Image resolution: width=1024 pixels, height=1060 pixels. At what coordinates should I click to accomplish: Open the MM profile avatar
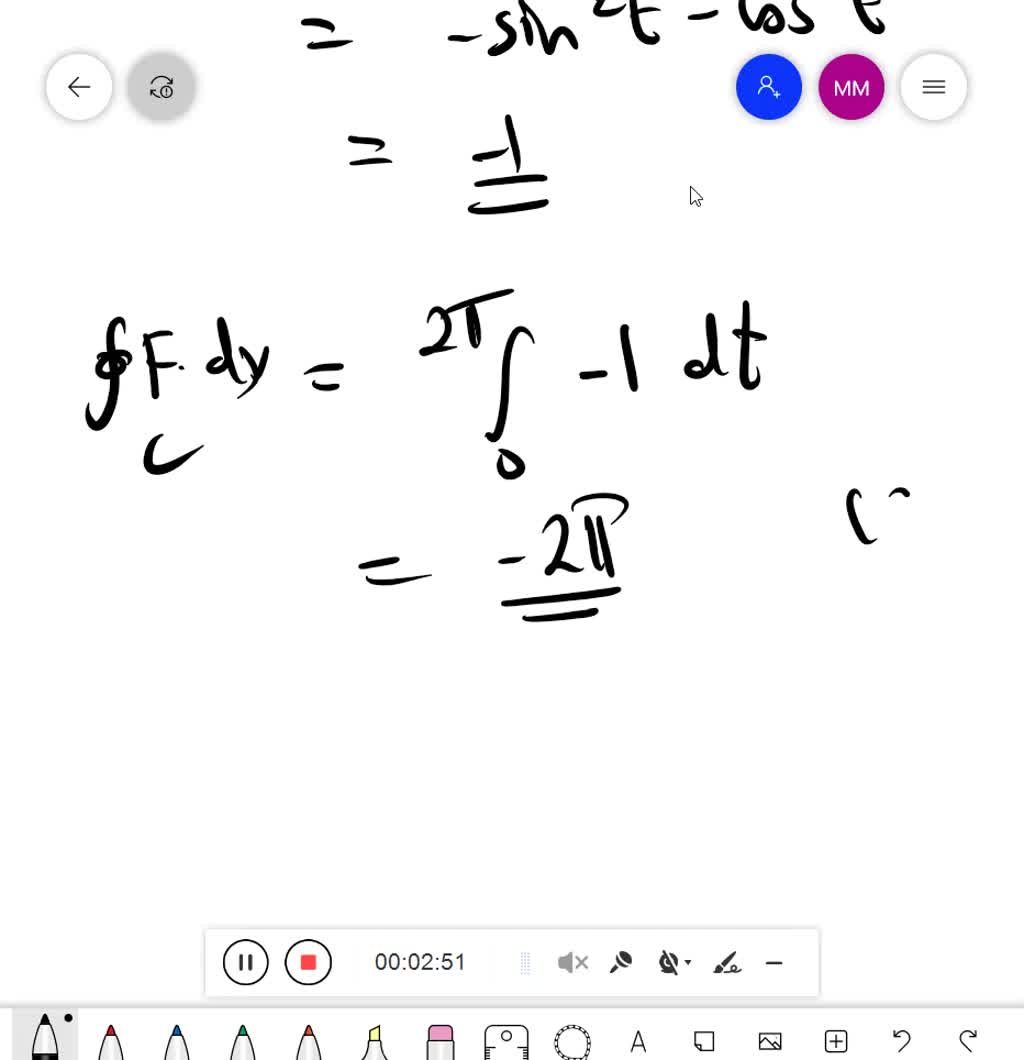851,87
